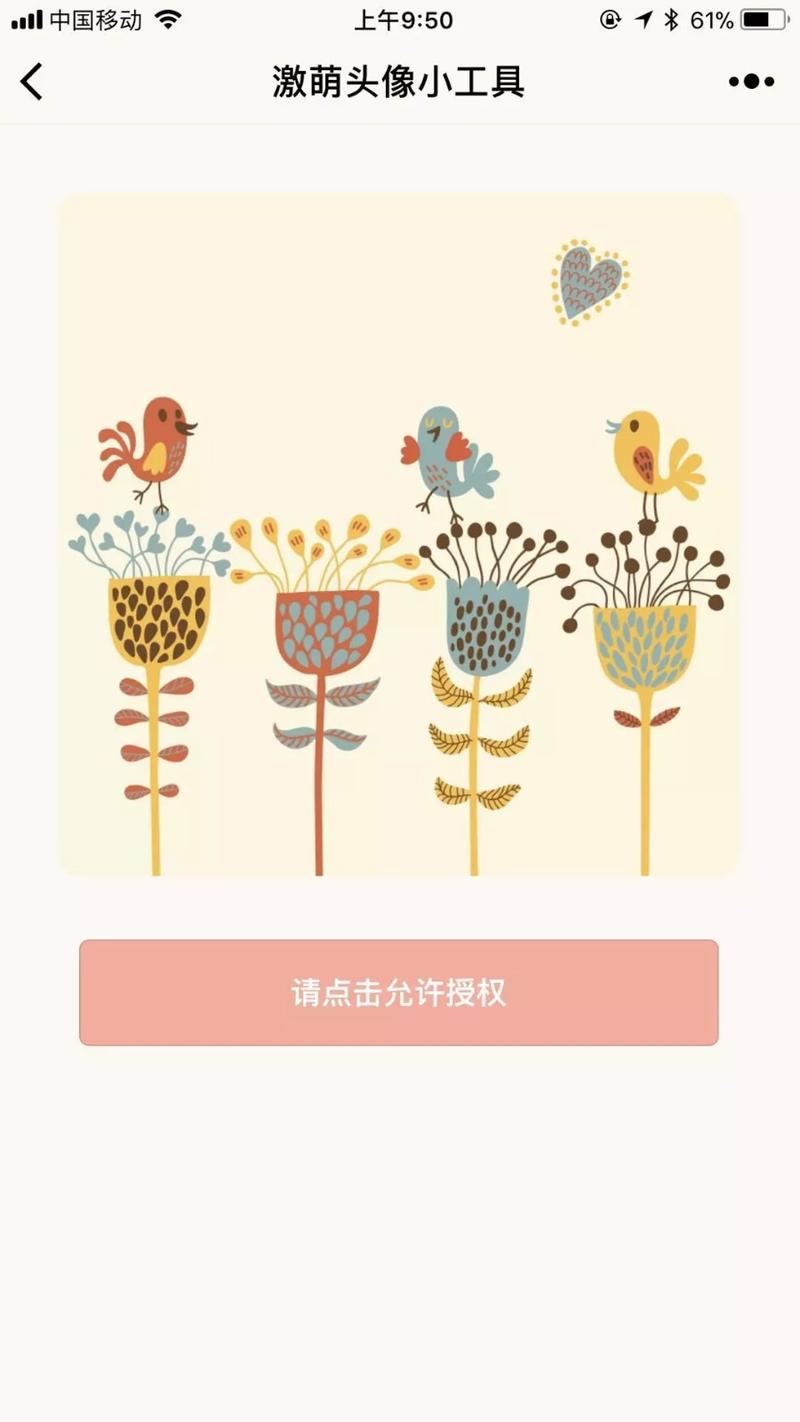Viewport: 800px width, 1422px height.
Task: Open the three-dot more menu
Action: 751,82
